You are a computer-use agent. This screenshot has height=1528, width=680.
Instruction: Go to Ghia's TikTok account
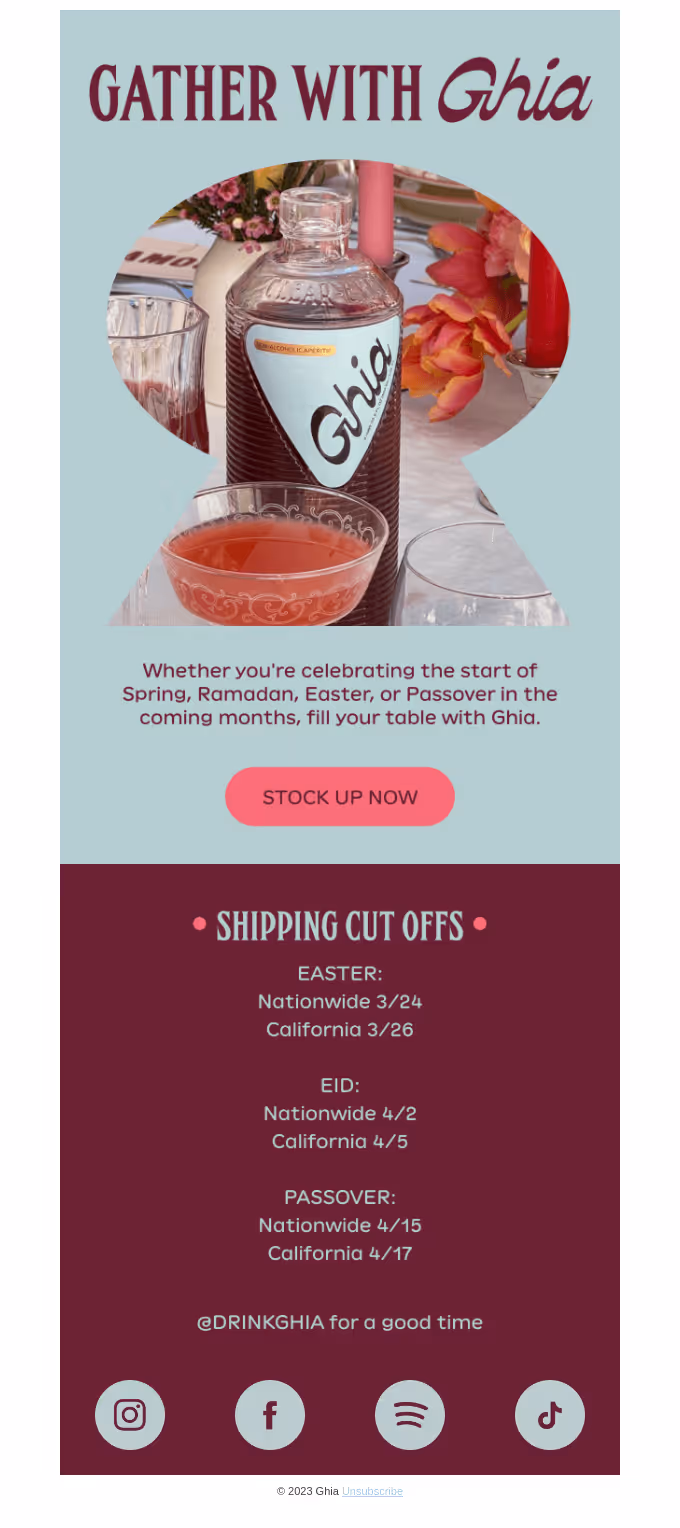tap(550, 1415)
